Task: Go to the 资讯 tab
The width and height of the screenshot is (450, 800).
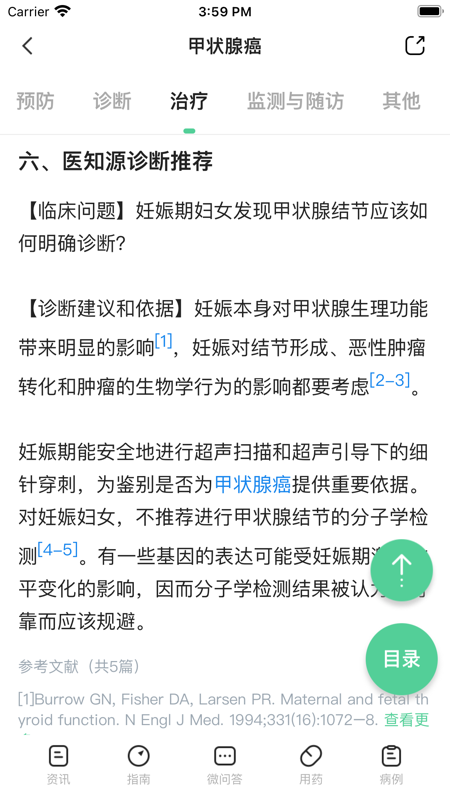Action: coord(58,765)
